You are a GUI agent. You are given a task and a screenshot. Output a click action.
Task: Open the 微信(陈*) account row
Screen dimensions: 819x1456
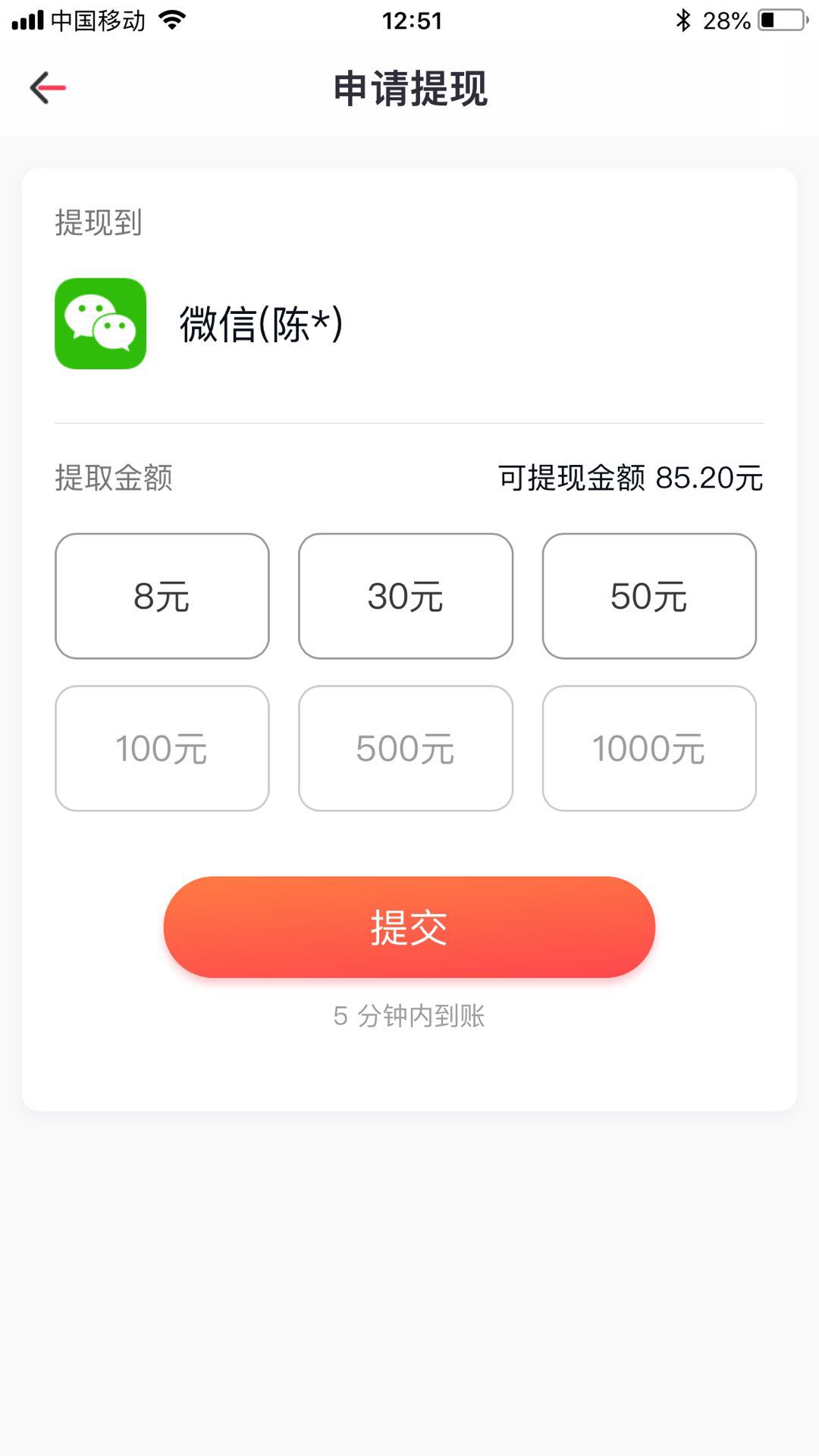point(260,322)
